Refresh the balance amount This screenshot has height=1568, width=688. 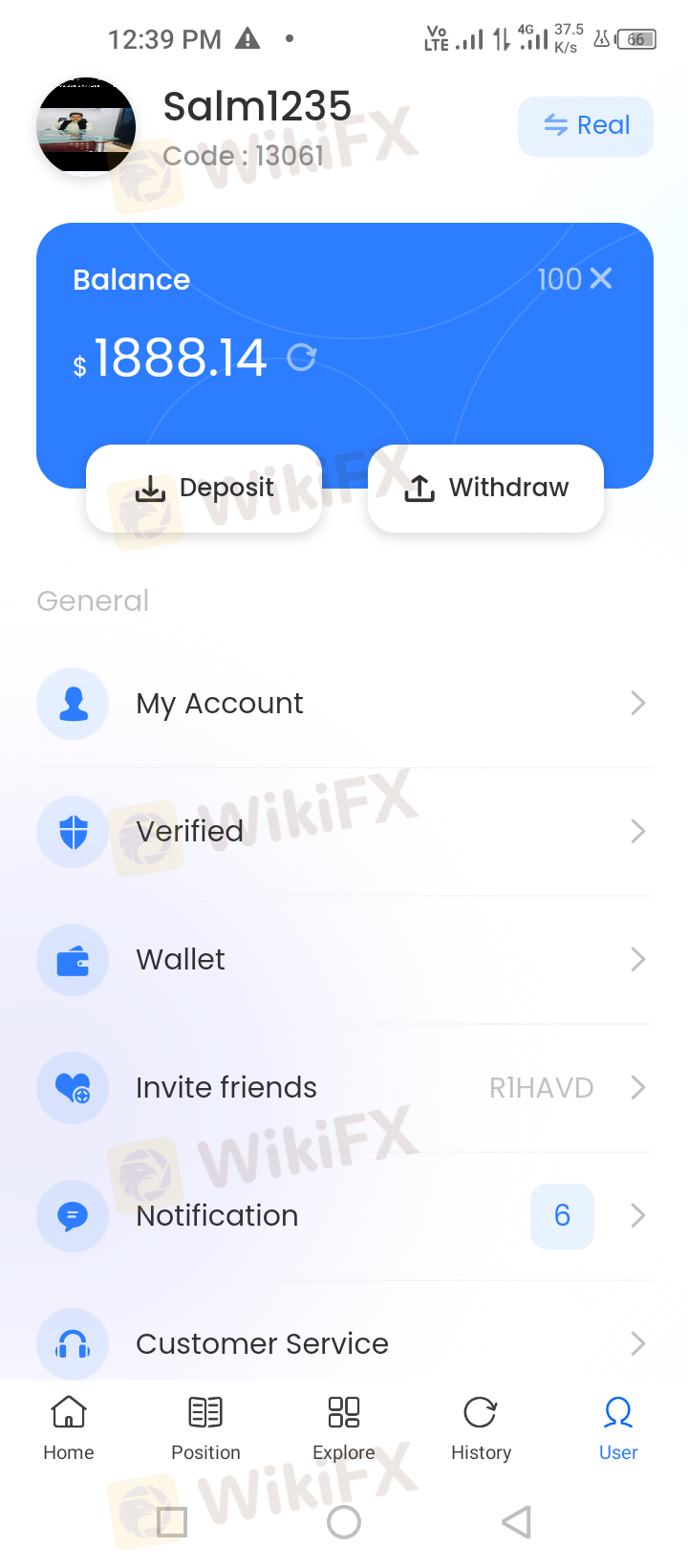click(x=302, y=358)
